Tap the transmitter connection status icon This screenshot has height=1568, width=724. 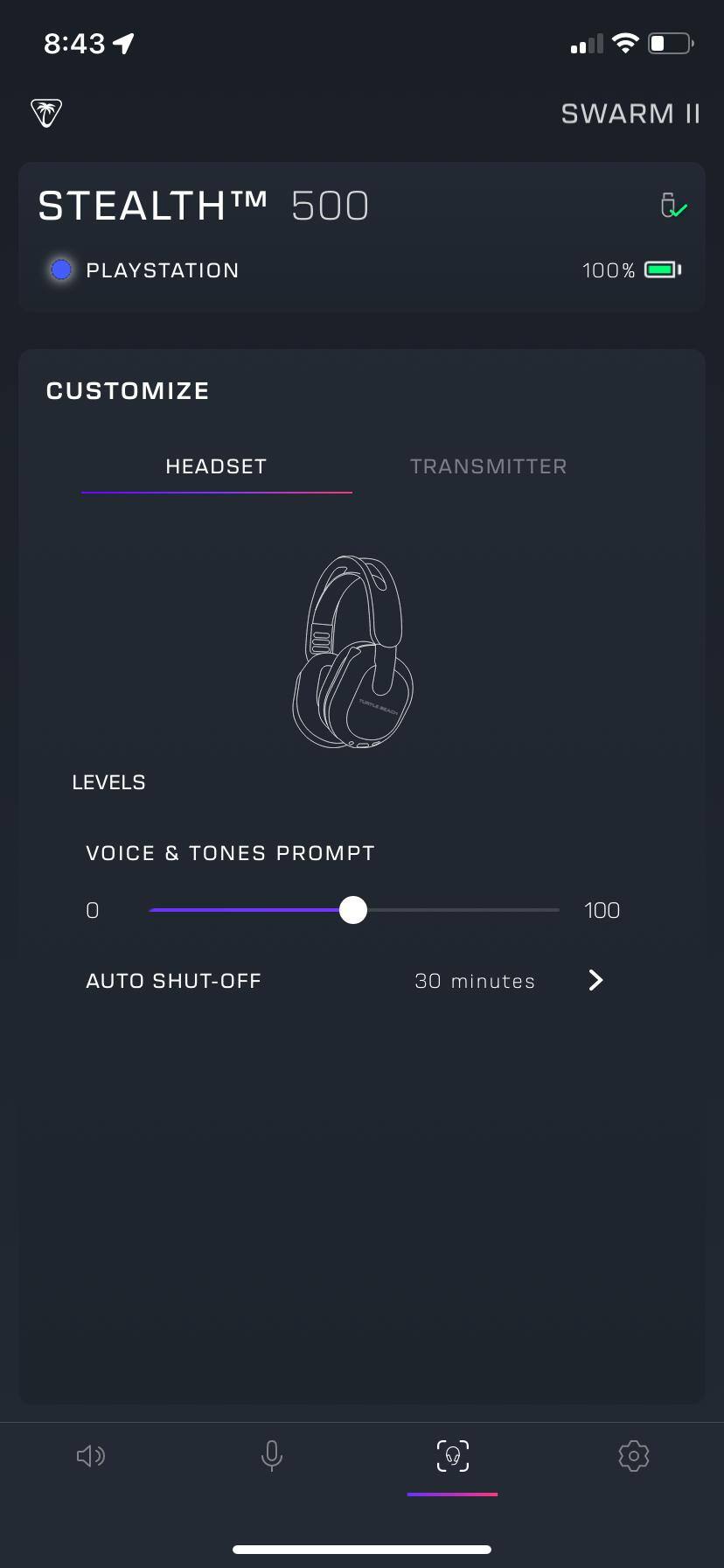click(x=672, y=206)
